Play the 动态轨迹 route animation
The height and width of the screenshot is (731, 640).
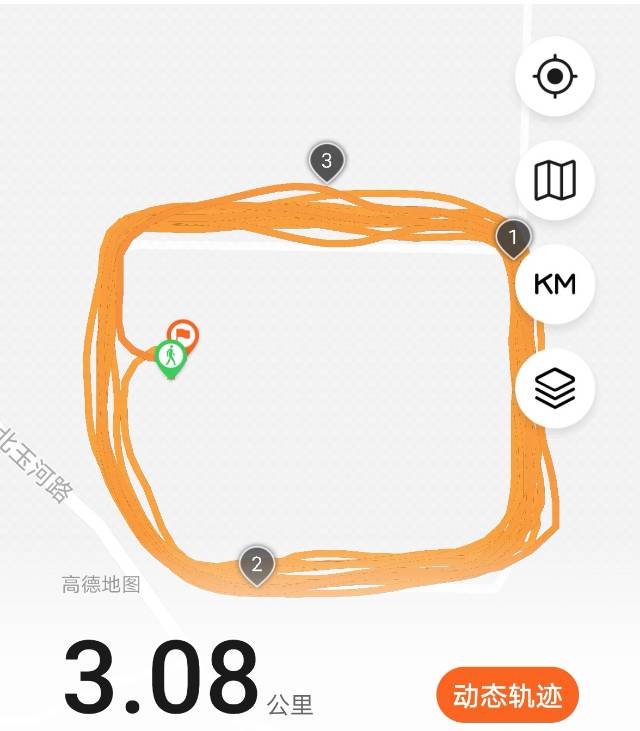tap(507, 695)
